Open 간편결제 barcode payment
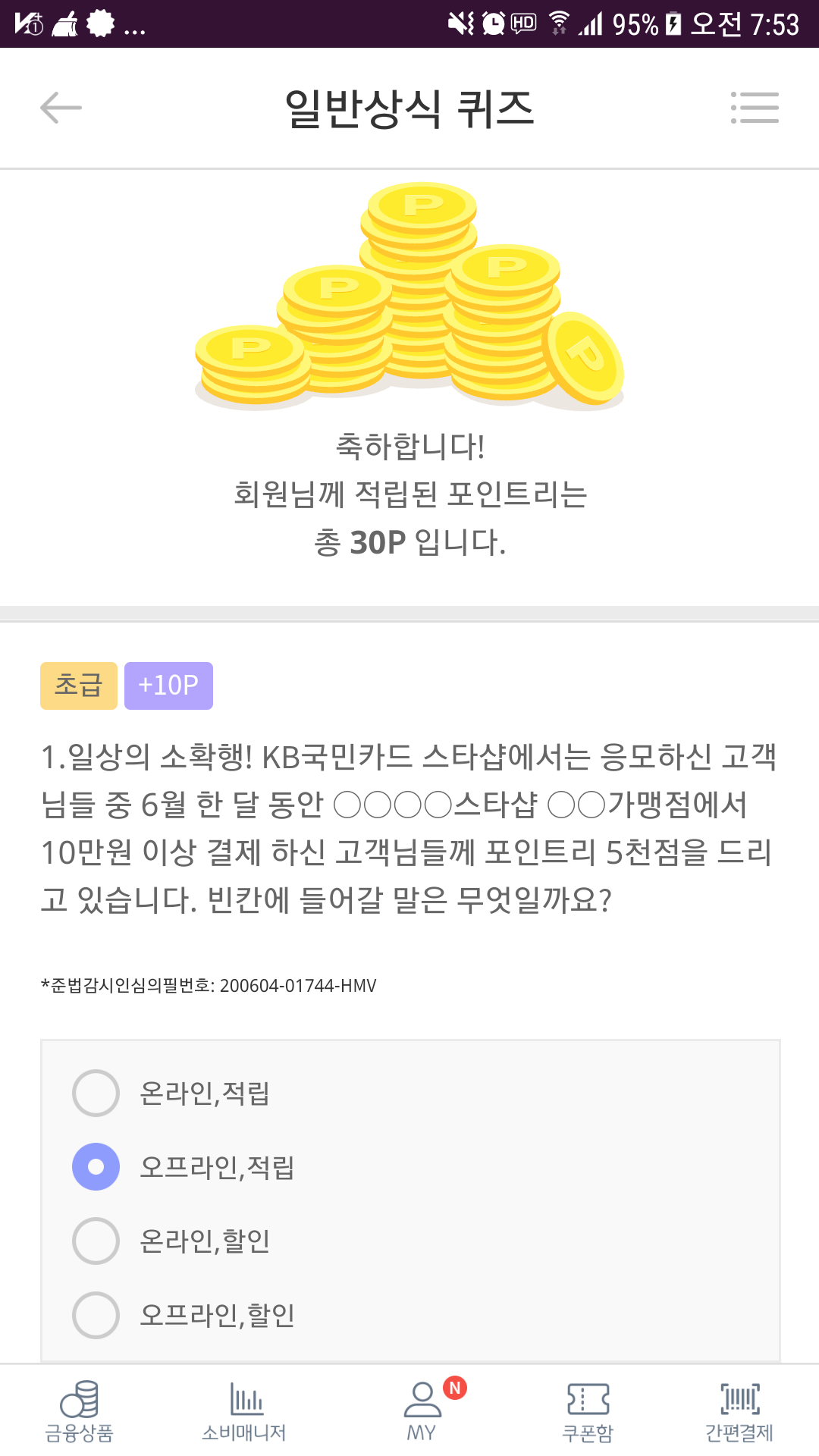This screenshot has width=819, height=1456. (739, 1411)
